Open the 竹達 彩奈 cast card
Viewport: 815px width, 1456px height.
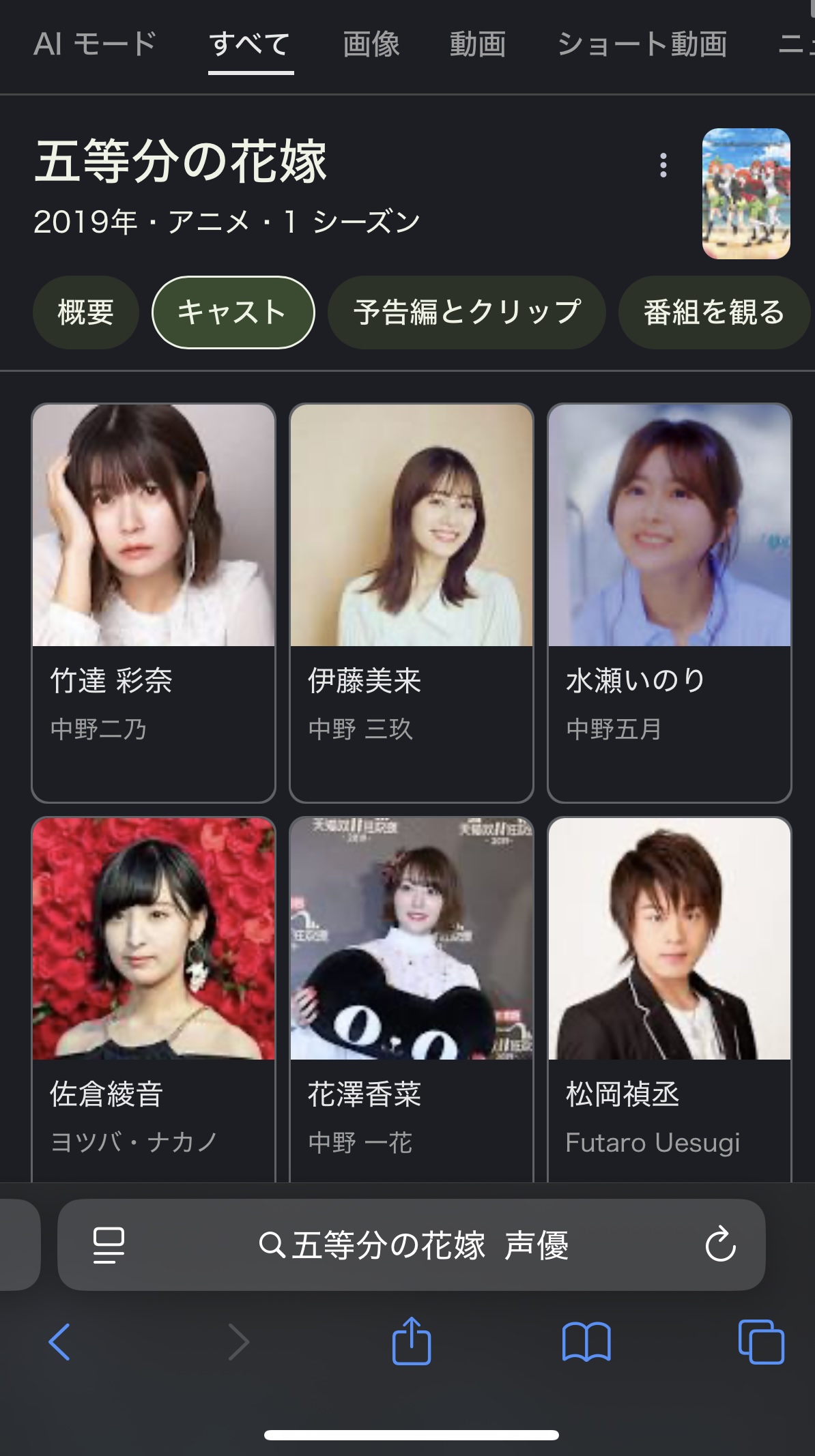[154, 602]
